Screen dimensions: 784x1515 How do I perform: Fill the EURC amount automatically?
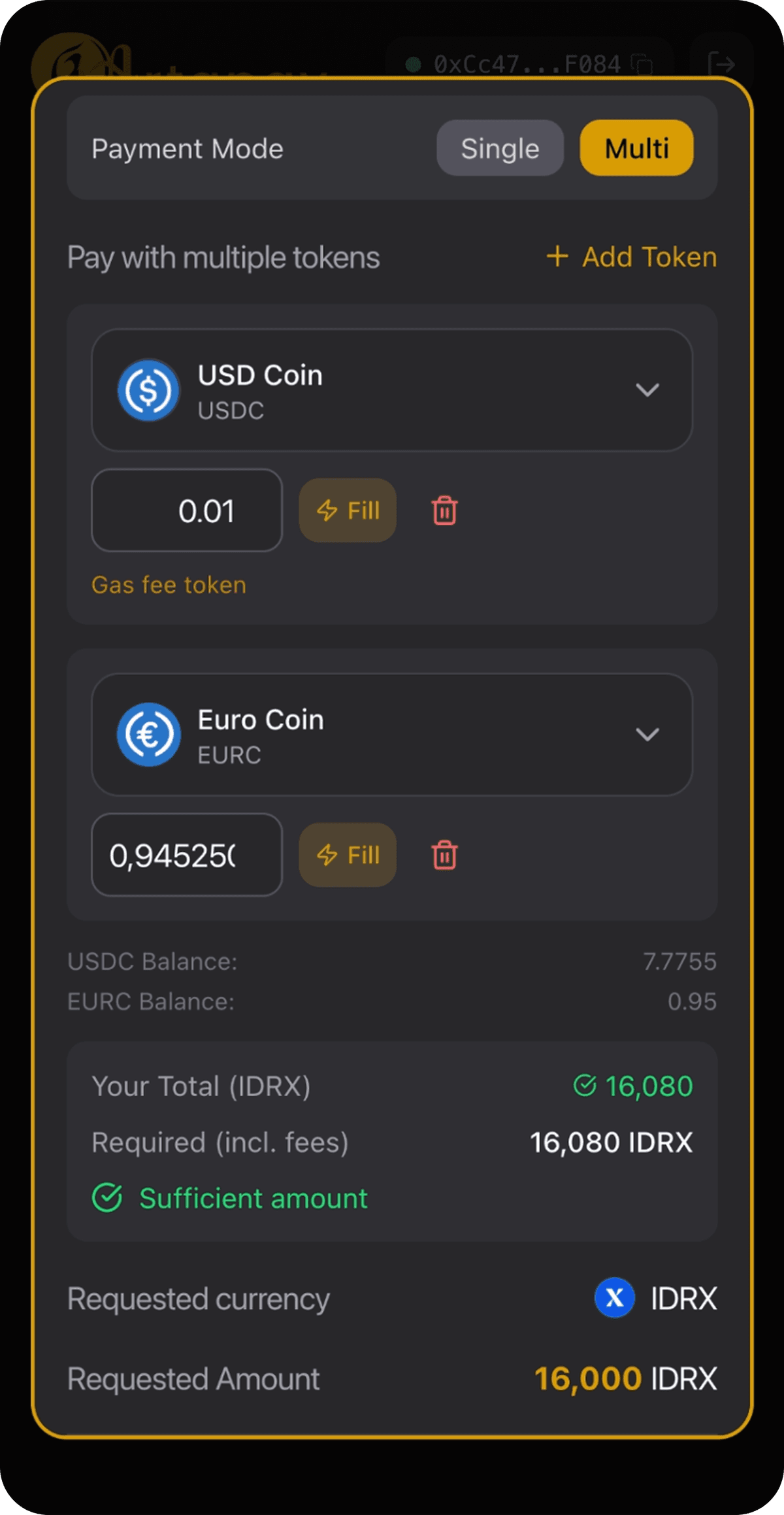click(x=348, y=855)
